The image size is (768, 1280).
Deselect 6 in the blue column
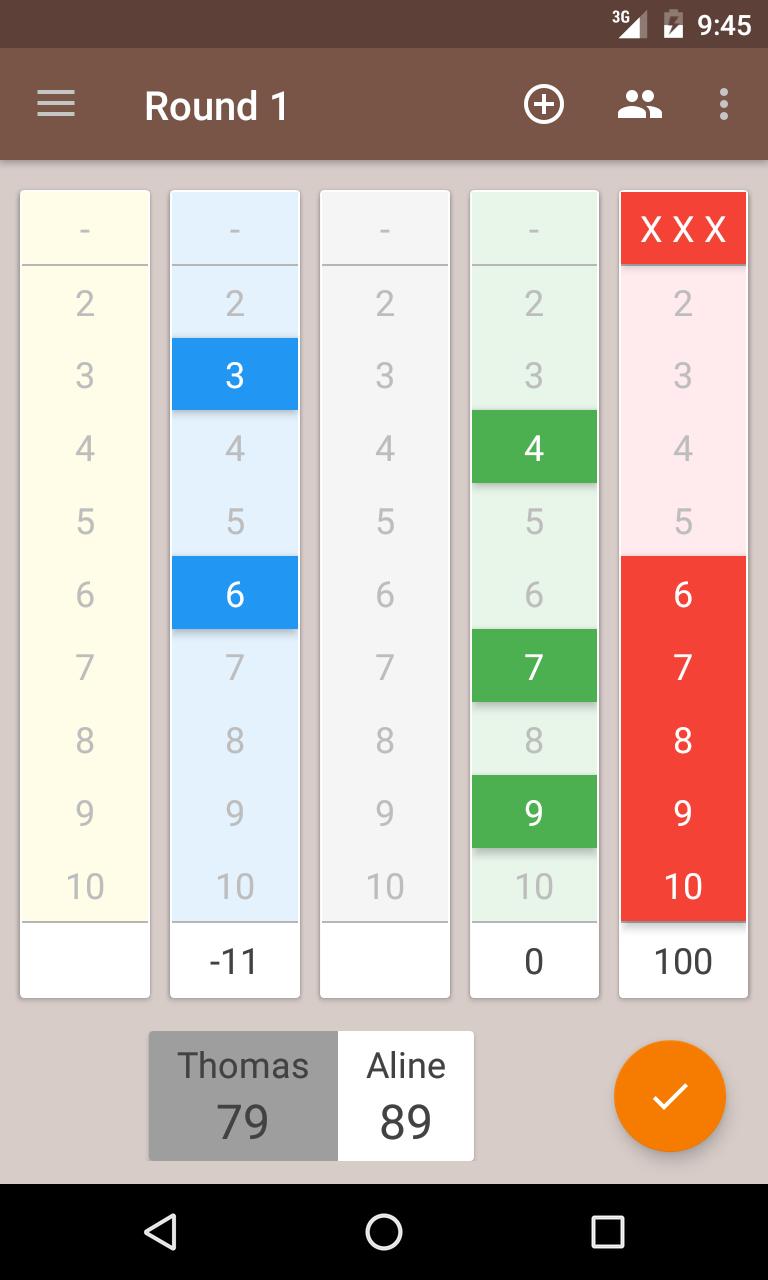point(235,594)
